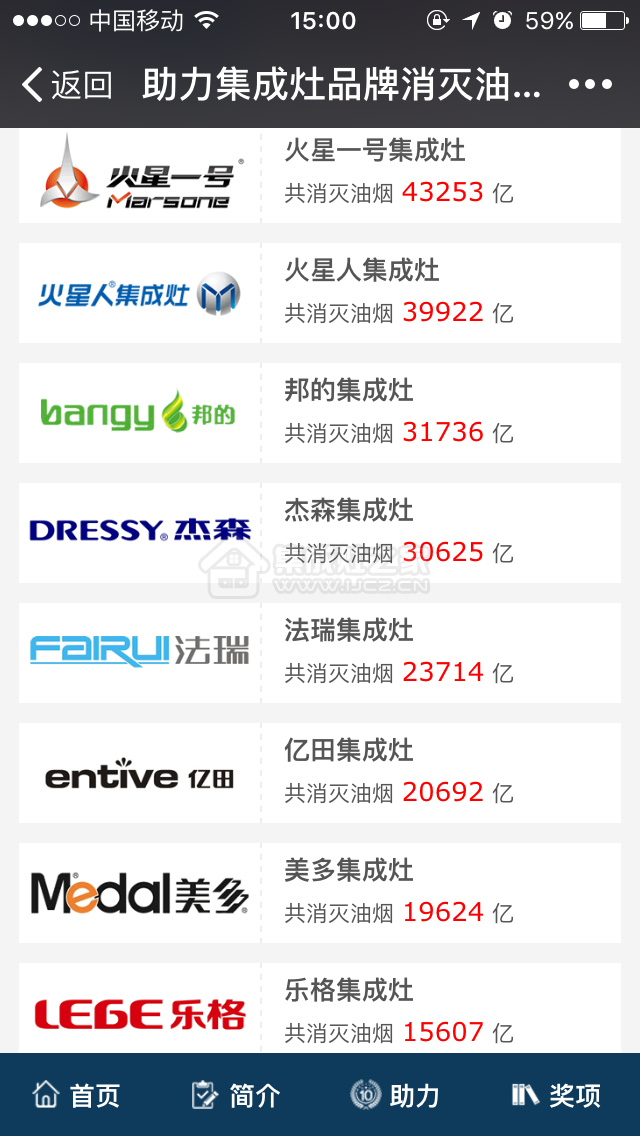Open the 邦的集成灶 brand row

320,413
